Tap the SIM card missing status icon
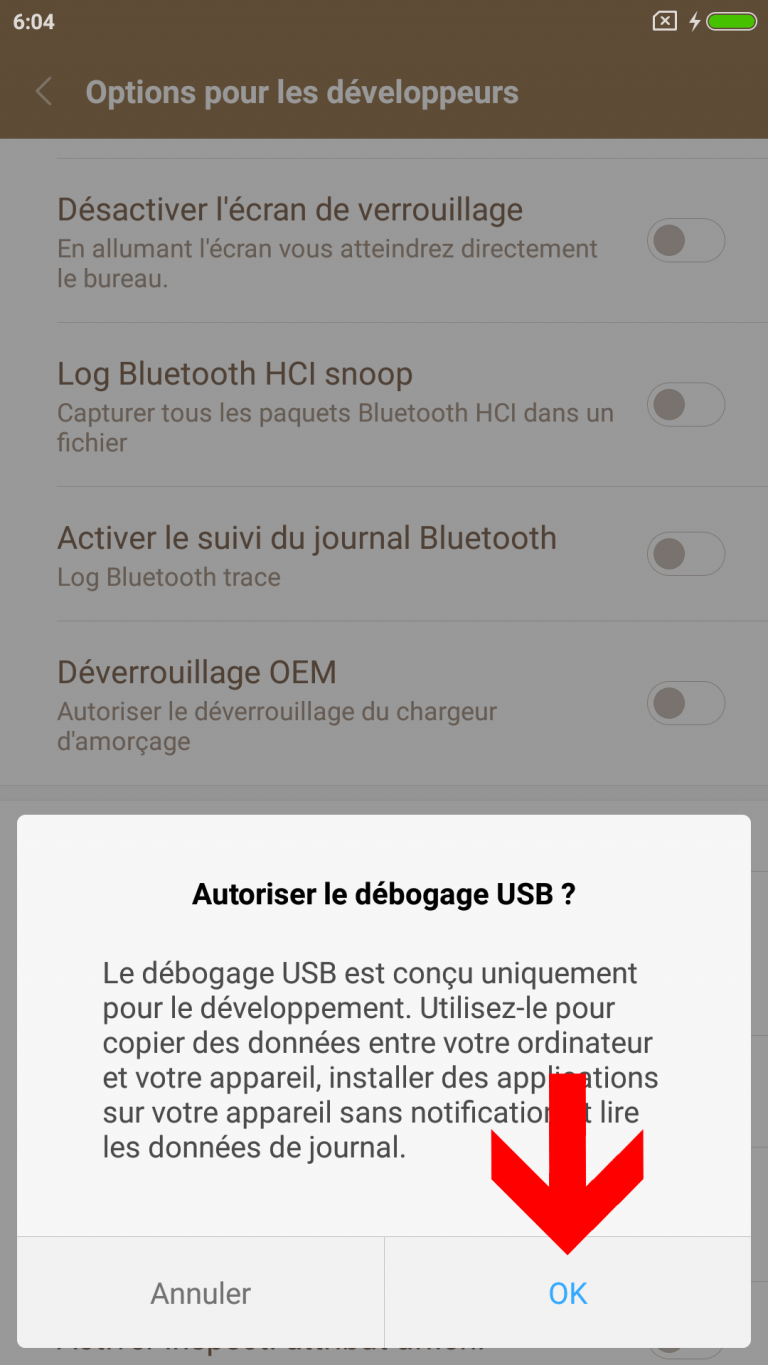 point(665,19)
